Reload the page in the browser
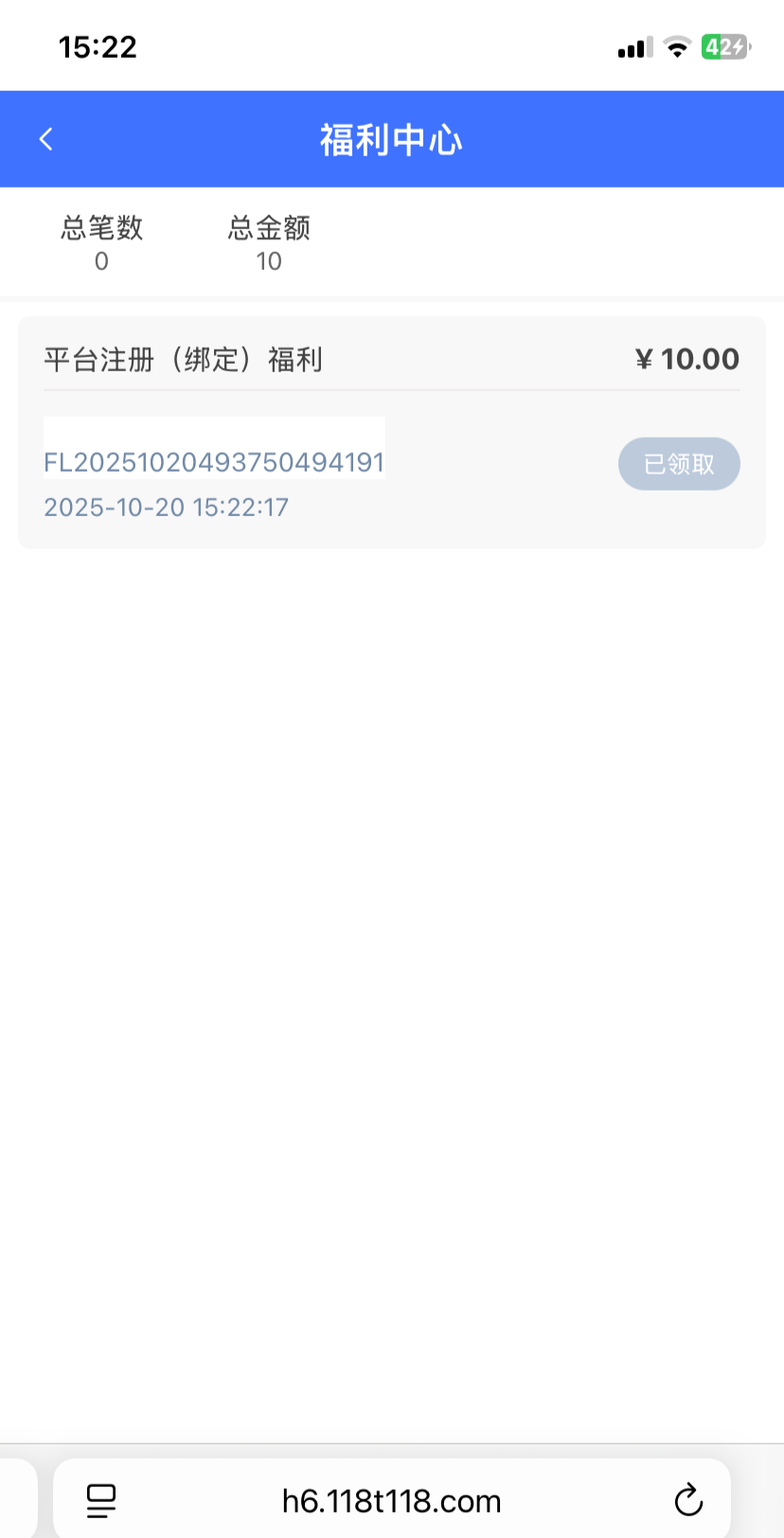 (x=688, y=1500)
